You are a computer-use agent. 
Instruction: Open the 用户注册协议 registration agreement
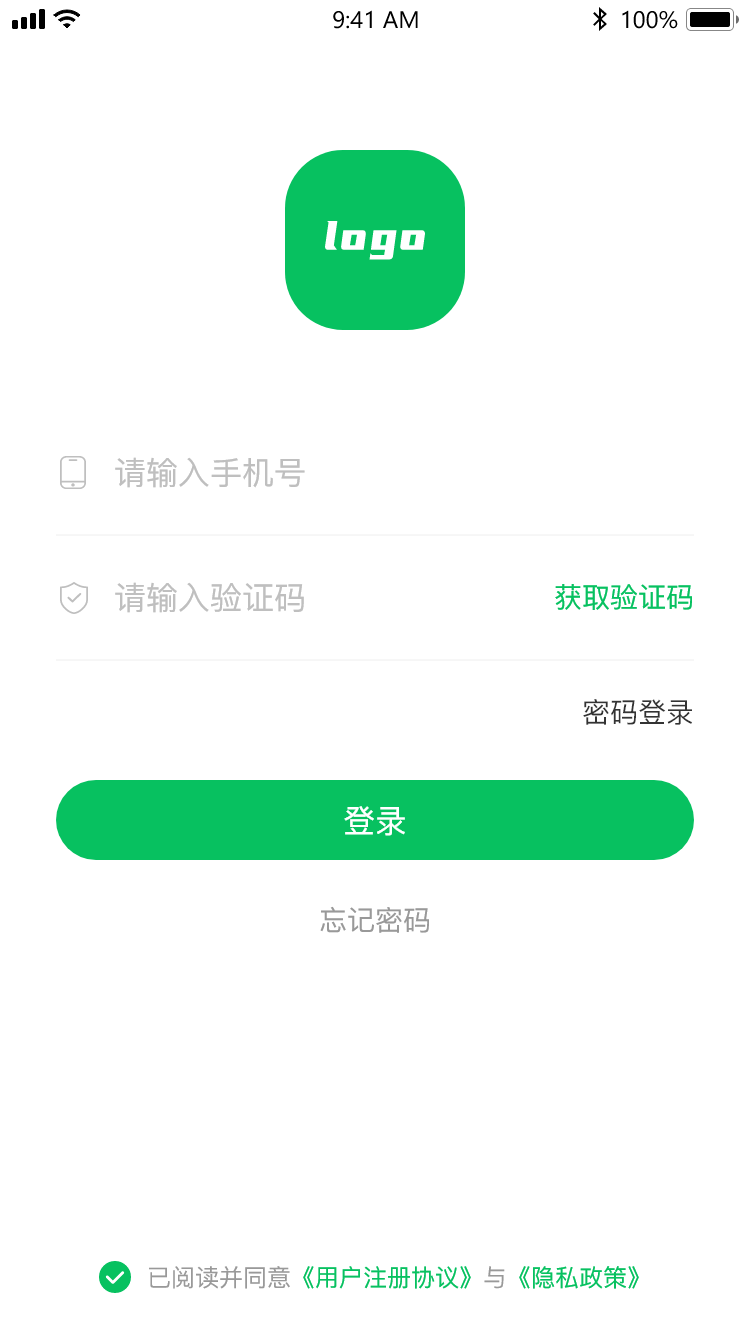pos(390,1278)
